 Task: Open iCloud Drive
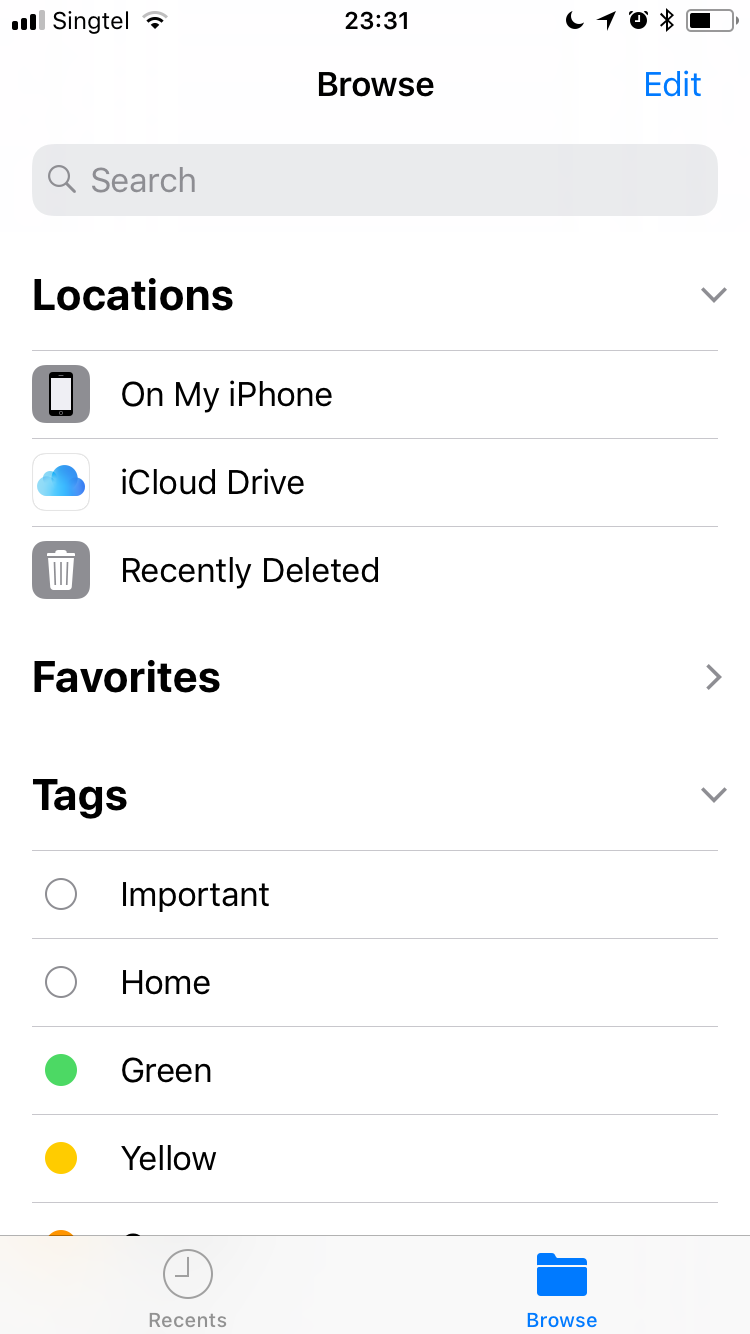pos(375,482)
